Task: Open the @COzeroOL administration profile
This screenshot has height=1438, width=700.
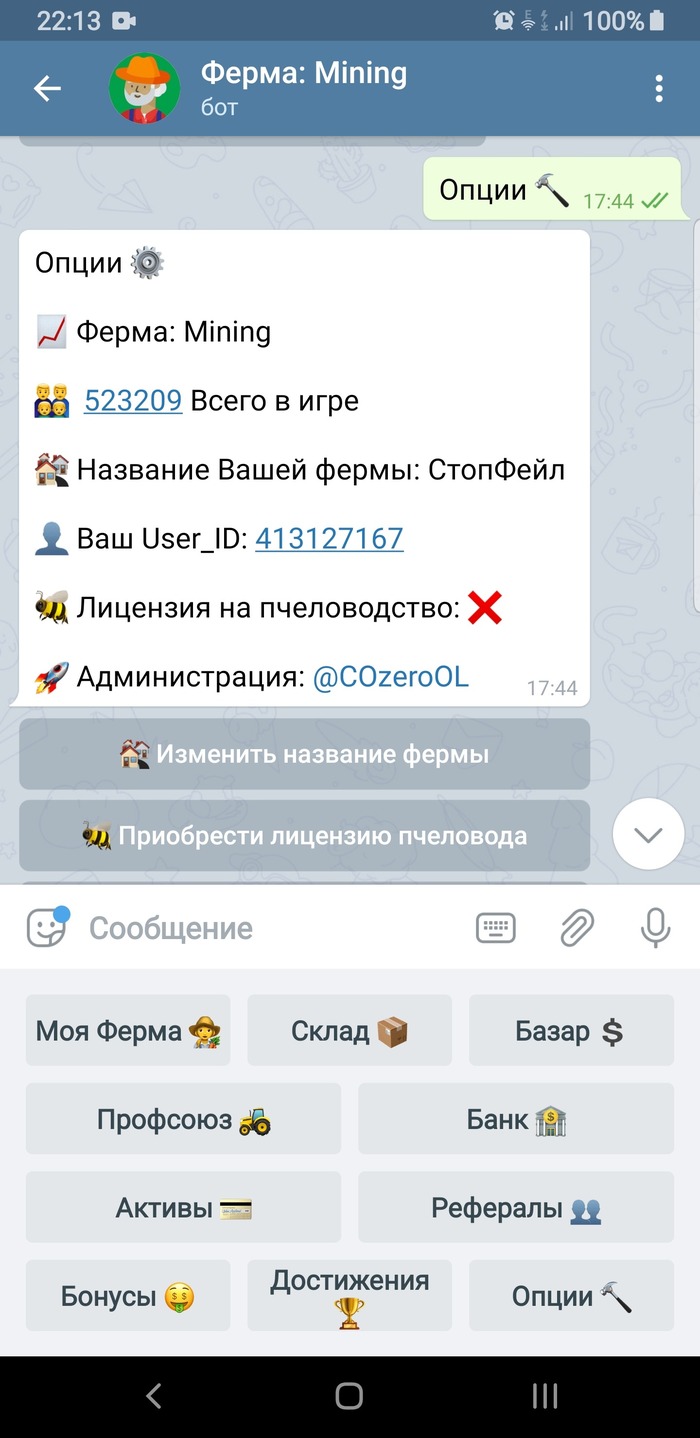Action: (x=391, y=677)
